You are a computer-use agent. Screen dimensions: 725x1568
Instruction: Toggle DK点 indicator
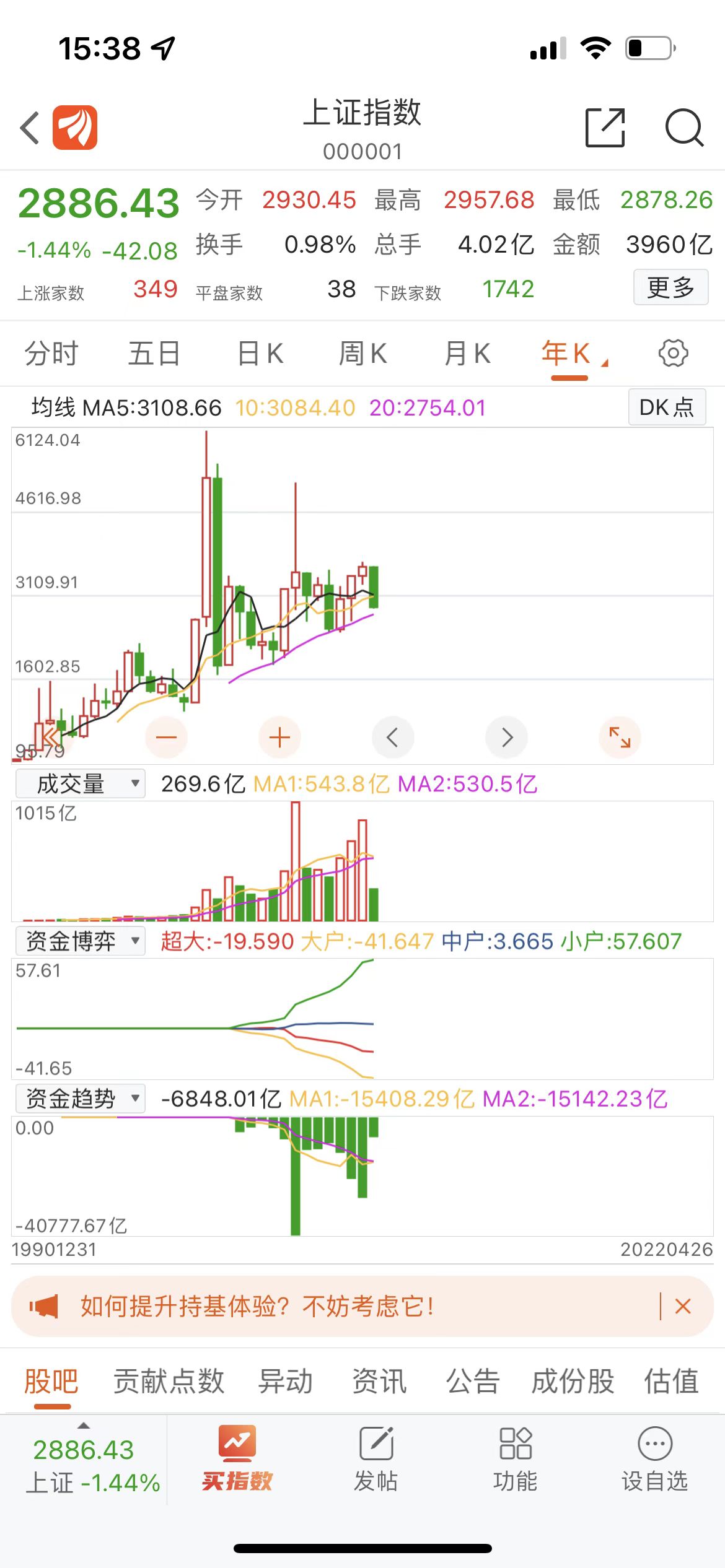(667, 407)
